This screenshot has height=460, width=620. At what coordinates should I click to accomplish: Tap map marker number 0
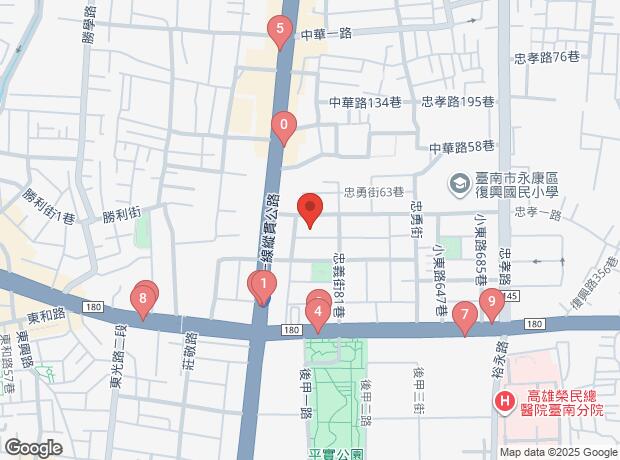tap(284, 127)
